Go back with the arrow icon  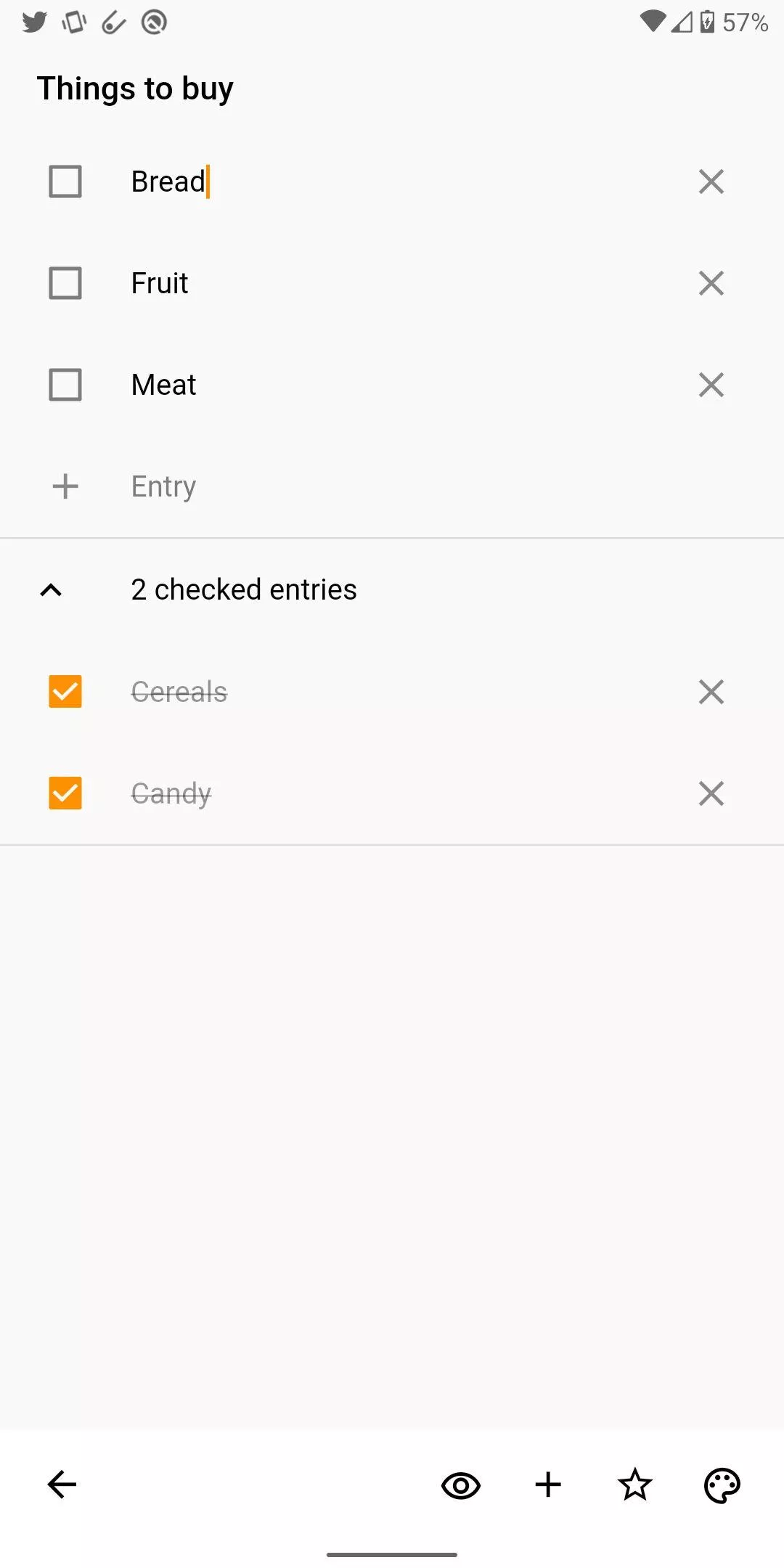62,1485
